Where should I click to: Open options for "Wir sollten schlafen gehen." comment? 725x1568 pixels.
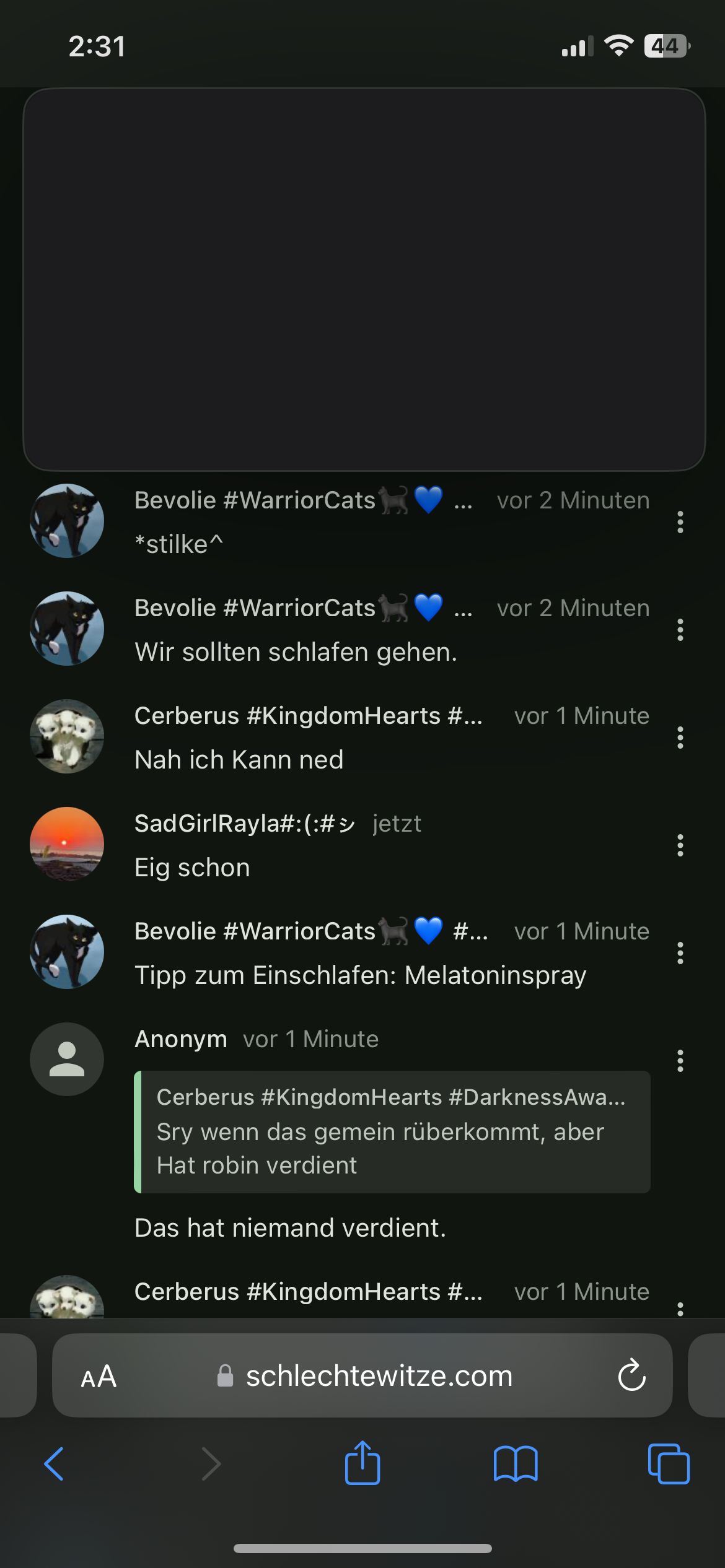pyautogui.click(x=680, y=630)
